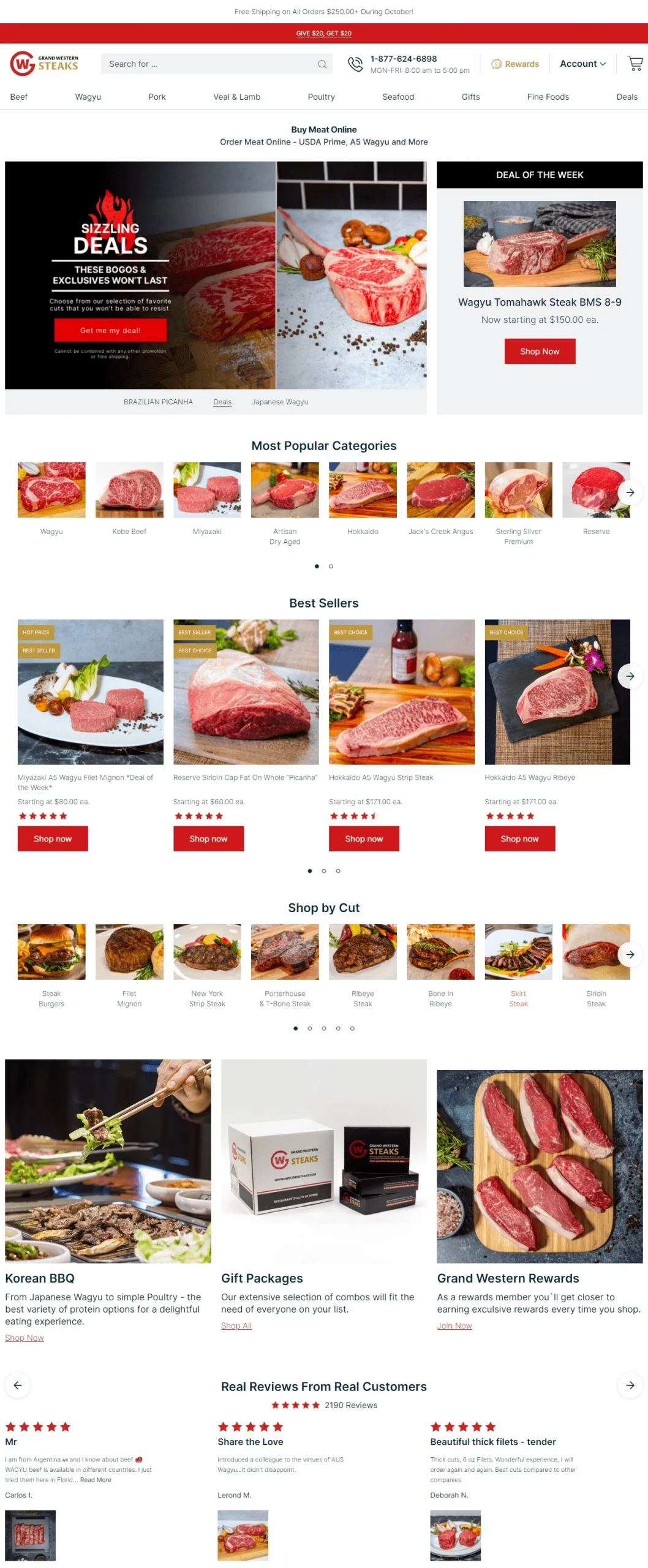Open the Seafood menu item

coord(398,97)
